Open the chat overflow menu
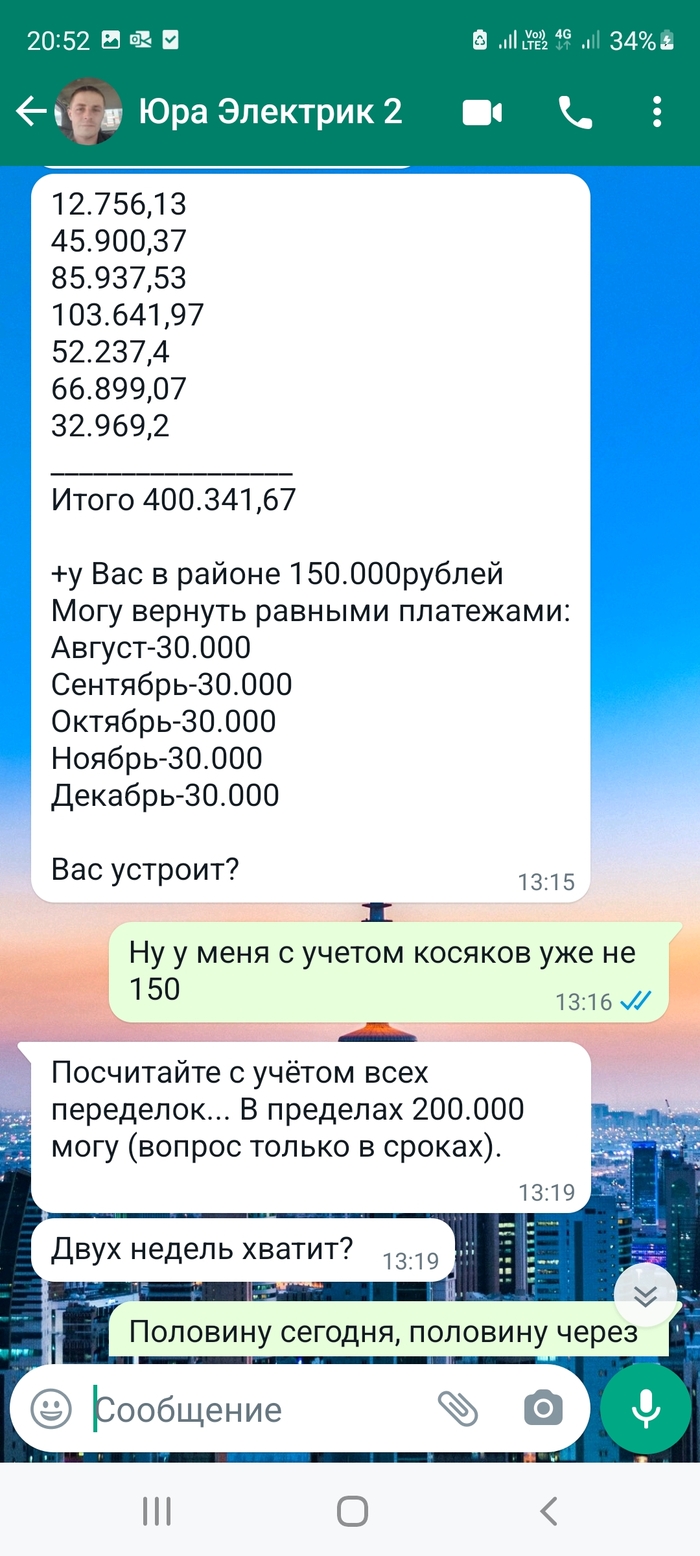The height and width of the screenshot is (1556, 700). [x=657, y=112]
